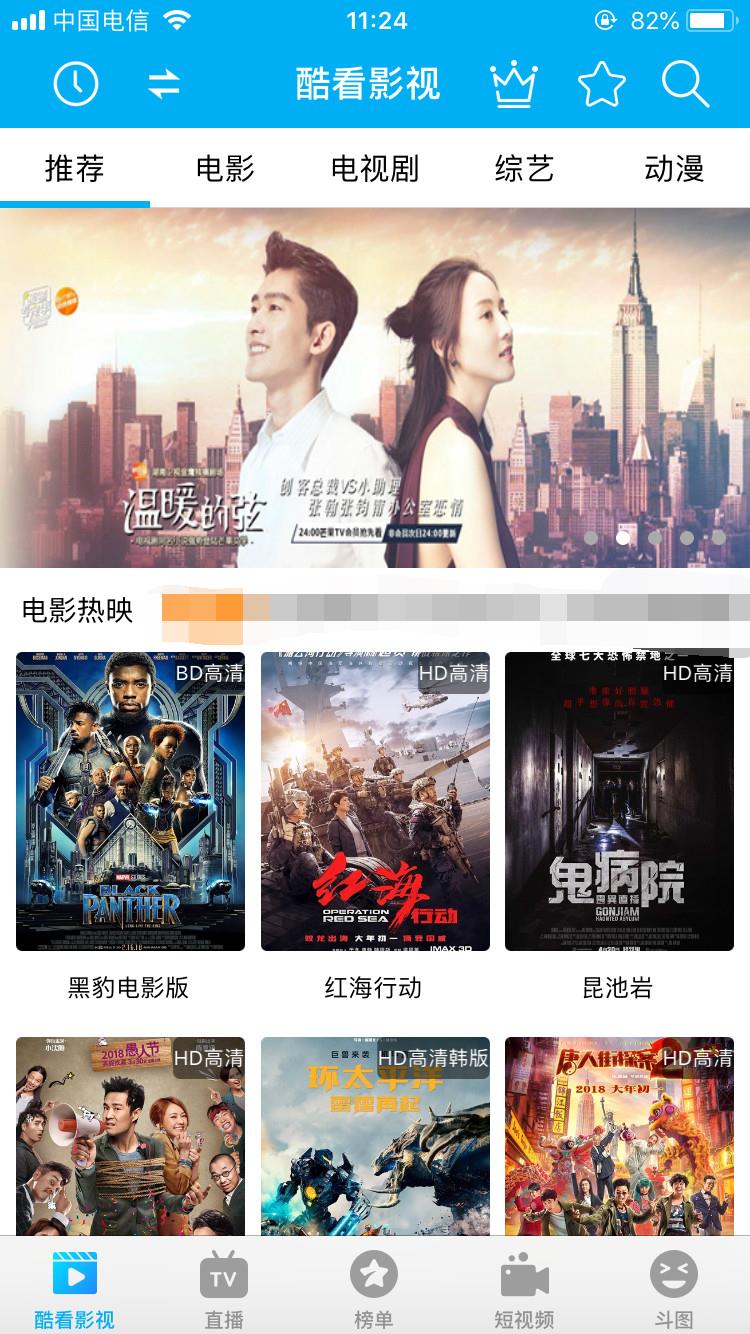Screen dimensions: 750x1334
Task: Select the 动漫 tab
Action: point(675,168)
